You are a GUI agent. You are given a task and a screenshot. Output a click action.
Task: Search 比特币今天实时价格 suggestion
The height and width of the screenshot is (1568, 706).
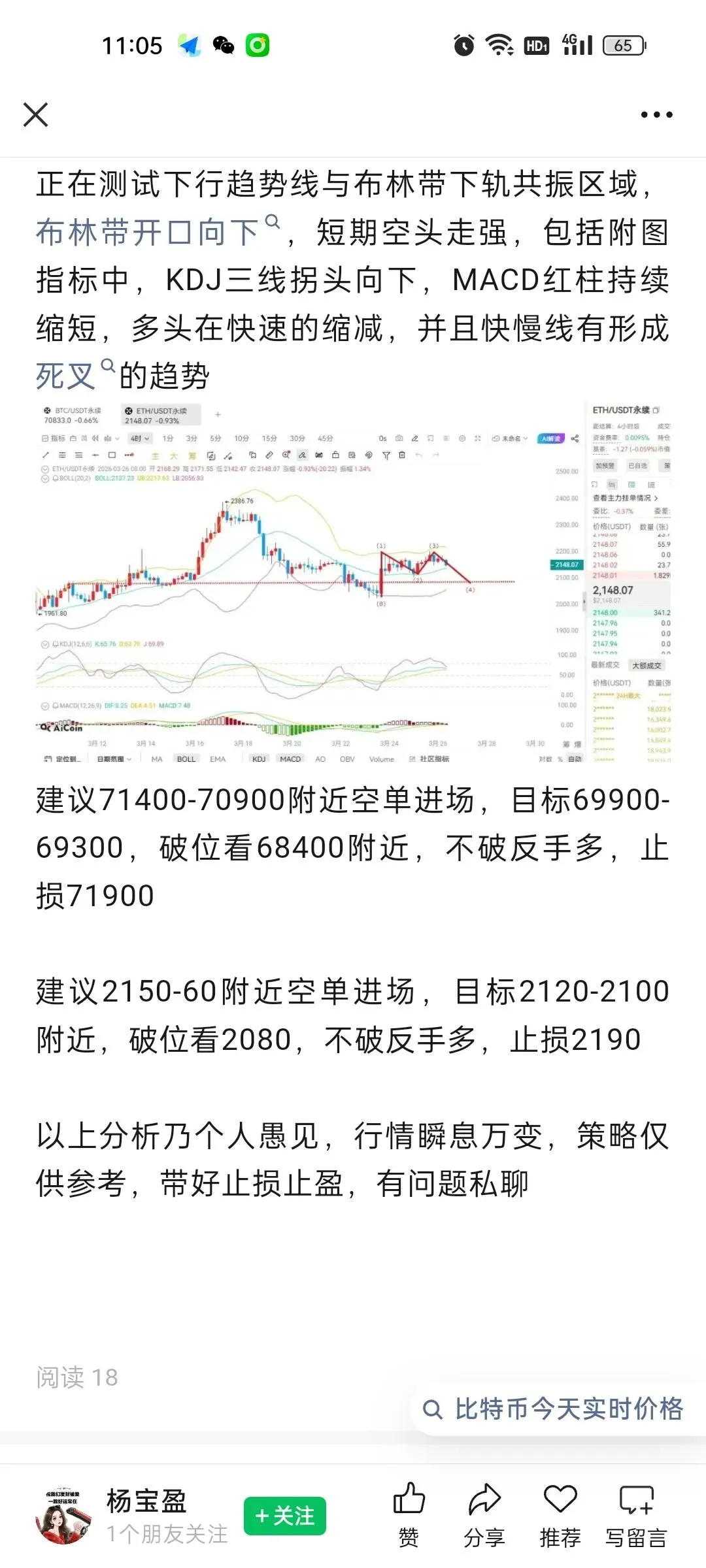[x=553, y=1409]
